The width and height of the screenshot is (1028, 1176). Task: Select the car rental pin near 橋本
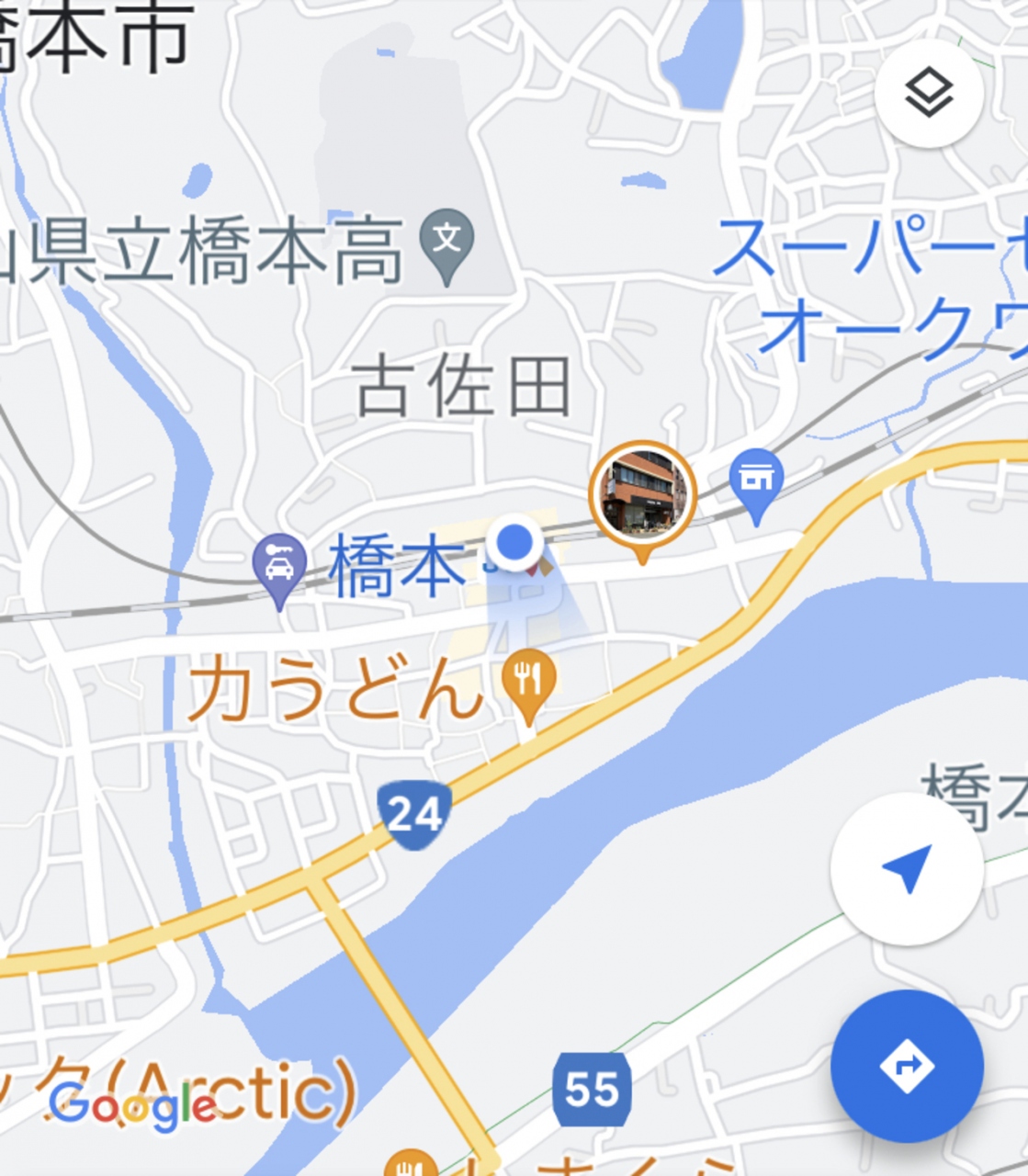point(279,565)
